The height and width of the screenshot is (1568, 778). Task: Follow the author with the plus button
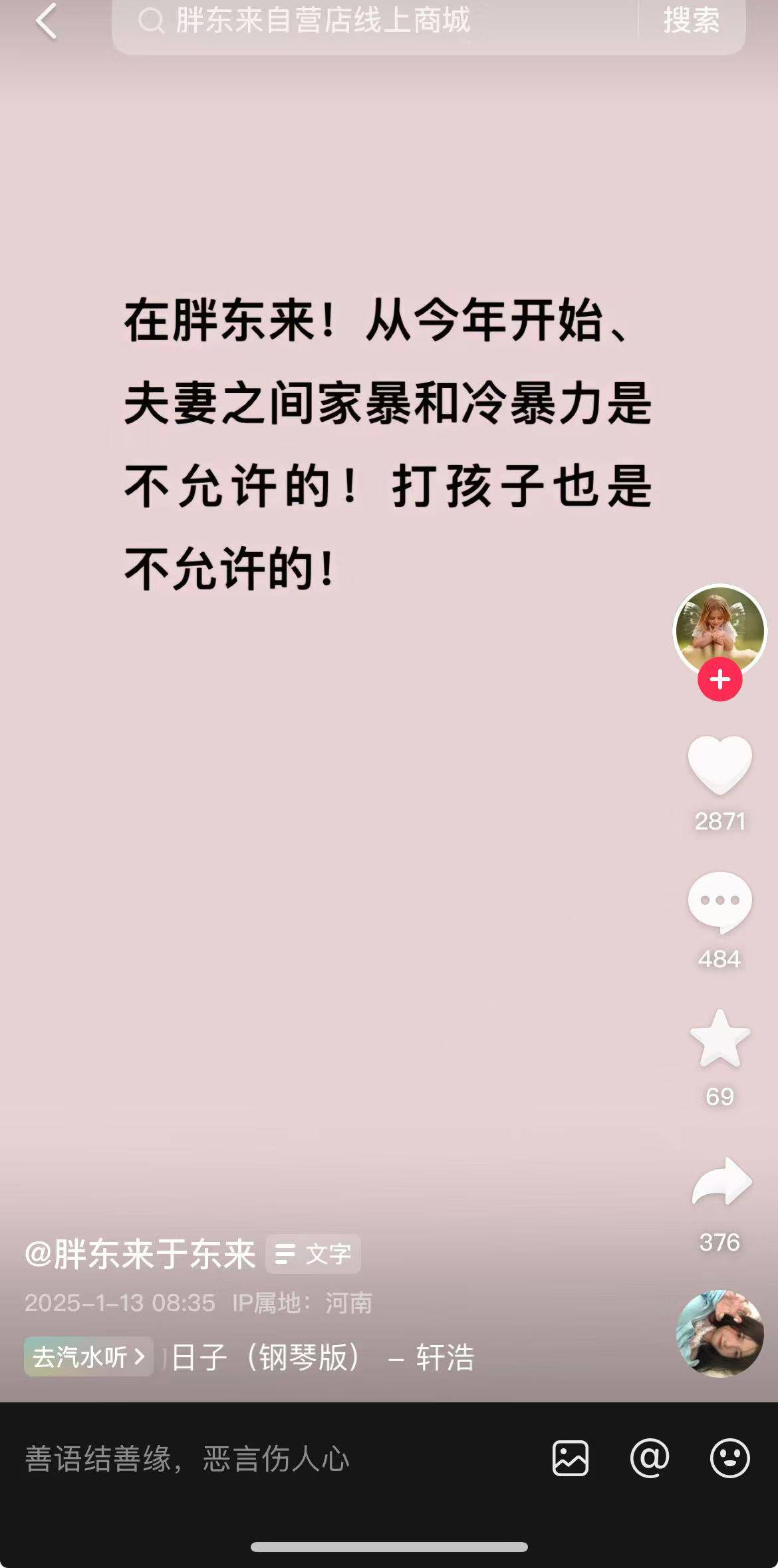tap(720, 680)
